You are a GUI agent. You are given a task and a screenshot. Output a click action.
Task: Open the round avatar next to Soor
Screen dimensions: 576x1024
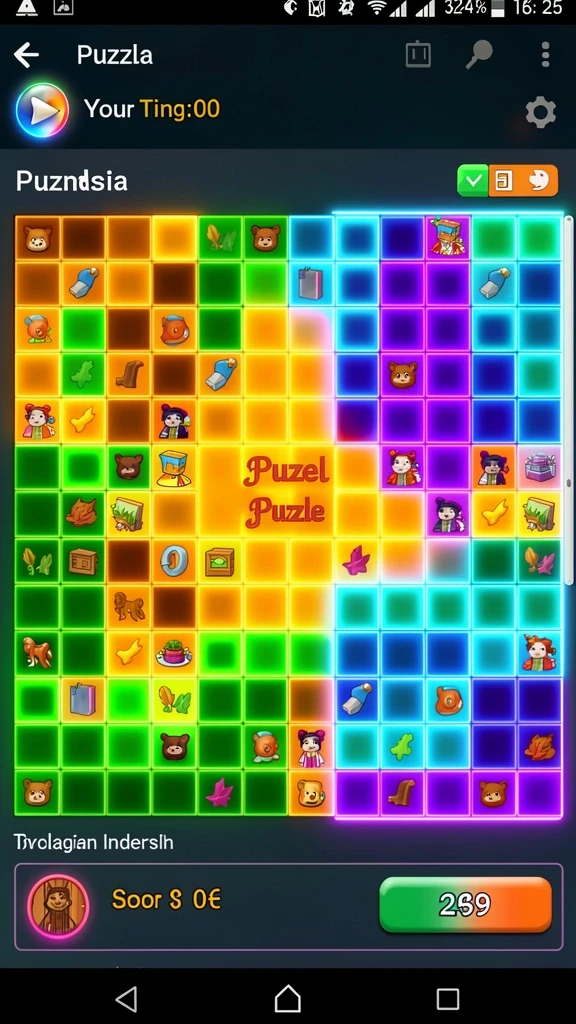58,906
